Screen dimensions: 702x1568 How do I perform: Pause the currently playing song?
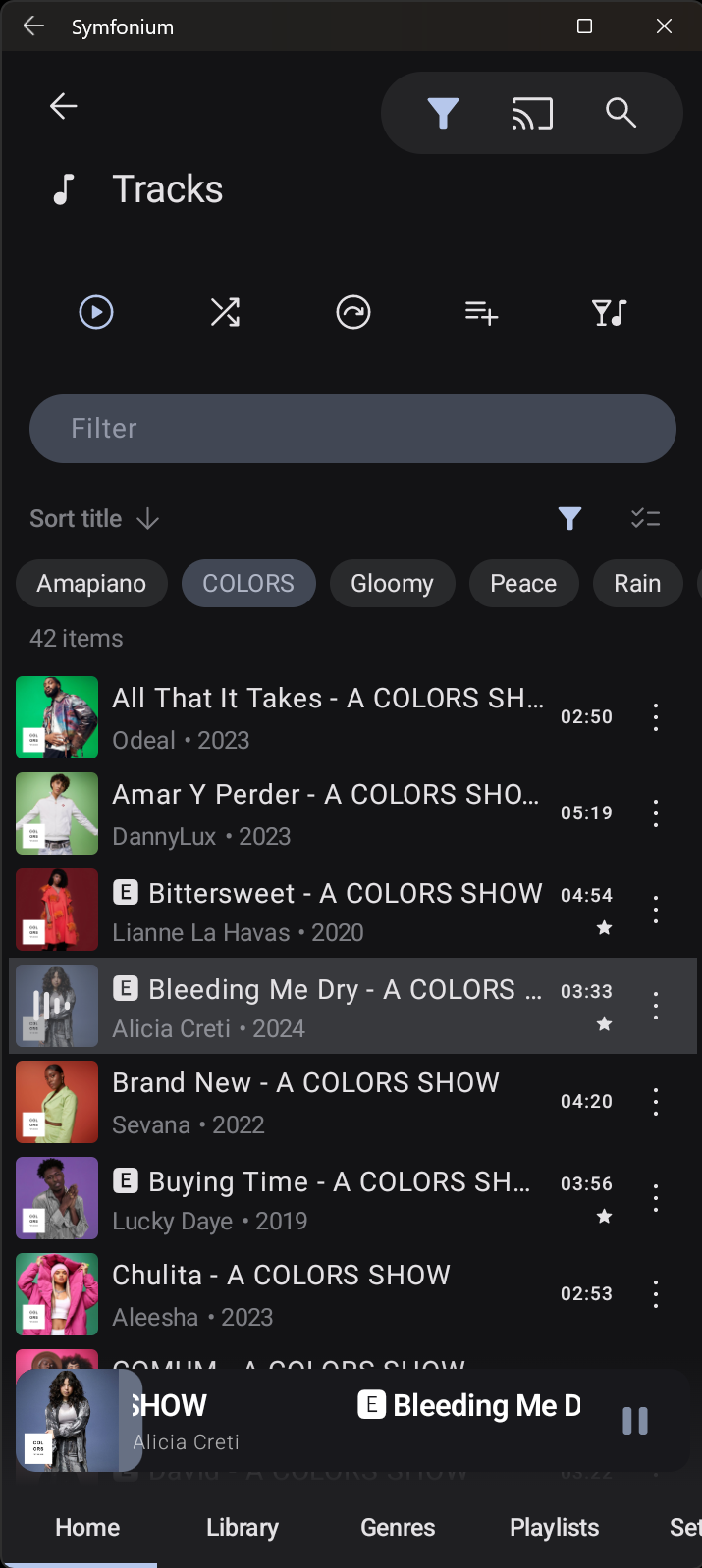635,1421
